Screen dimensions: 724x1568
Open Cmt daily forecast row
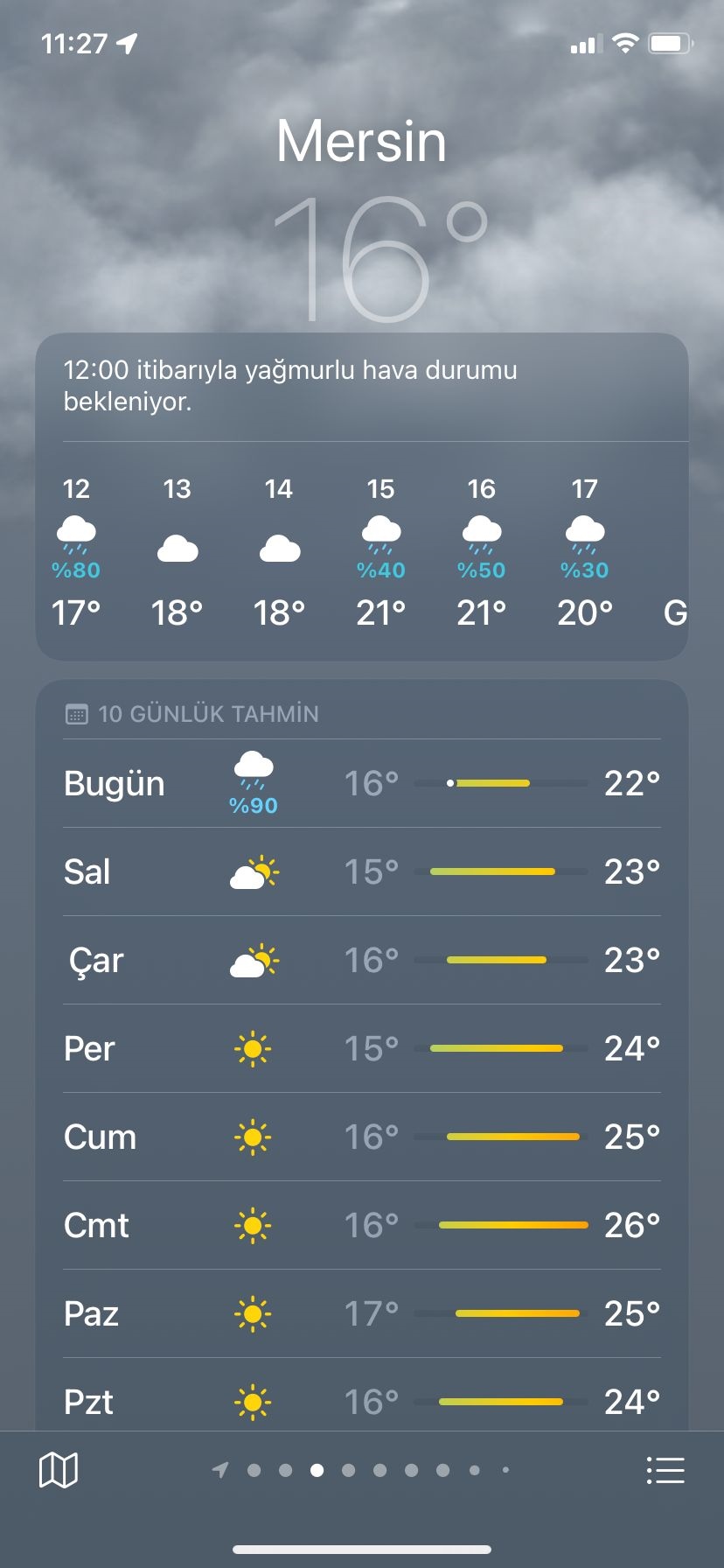pyautogui.click(x=362, y=1225)
